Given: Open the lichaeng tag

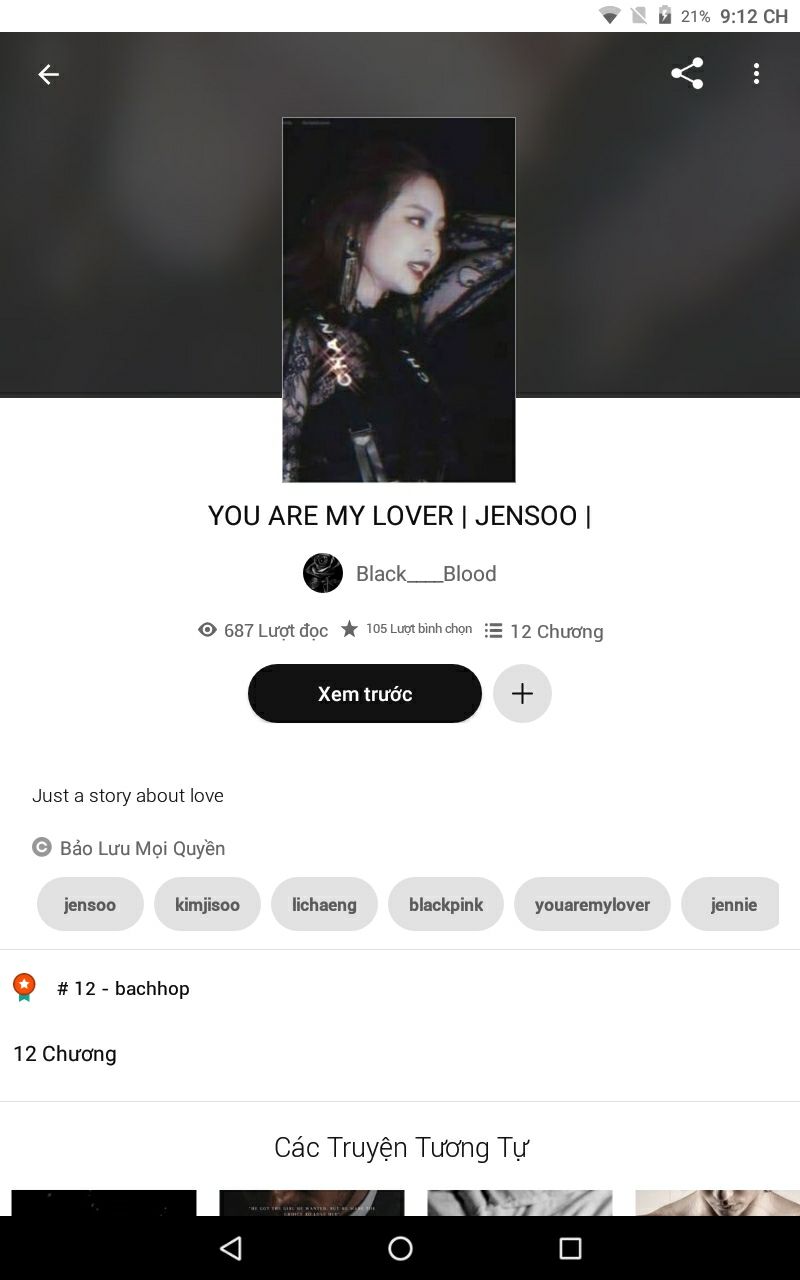Looking at the screenshot, I should click(x=324, y=904).
